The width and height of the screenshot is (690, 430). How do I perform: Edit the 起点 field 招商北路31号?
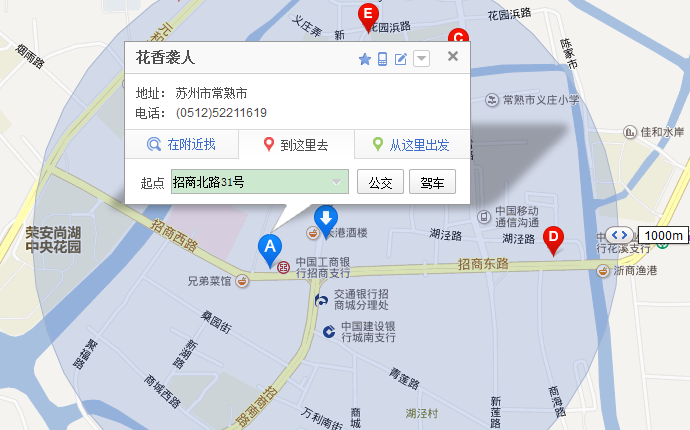tap(250, 182)
